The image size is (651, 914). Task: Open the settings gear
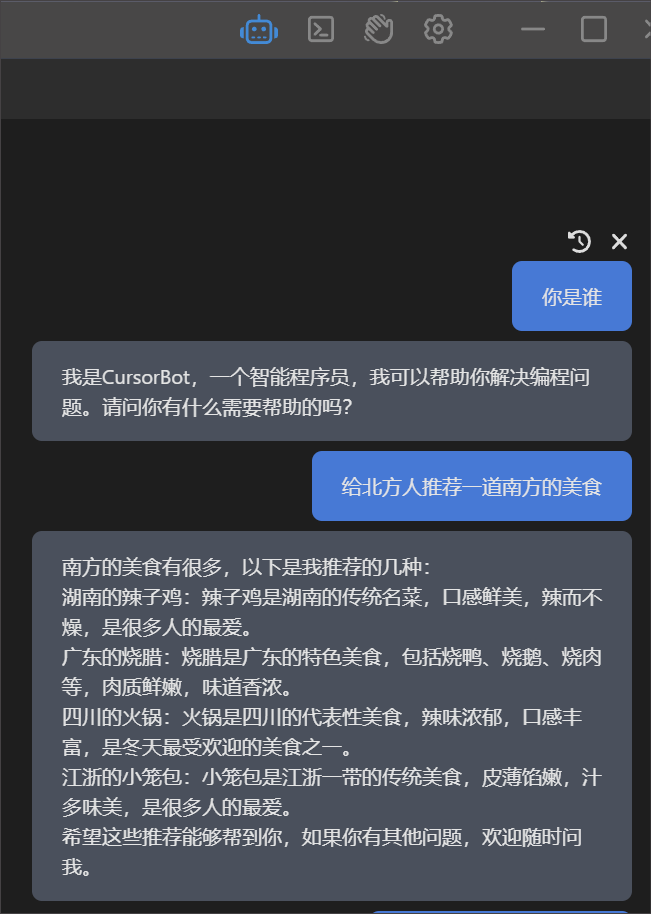click(x=438, y=29)
